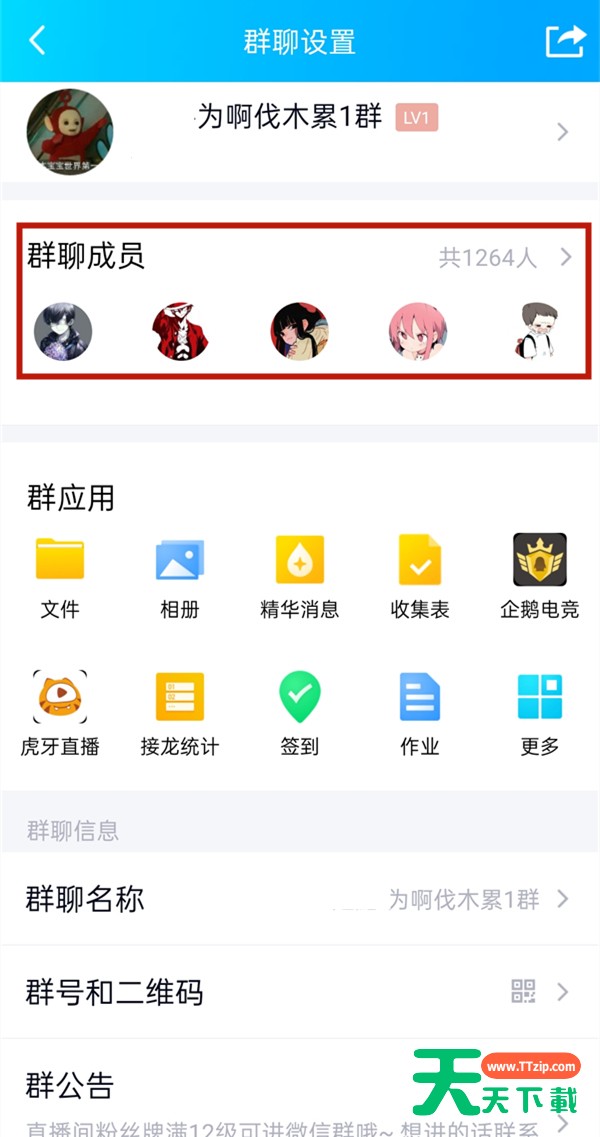Show 更多 group apps

(540, 714)
